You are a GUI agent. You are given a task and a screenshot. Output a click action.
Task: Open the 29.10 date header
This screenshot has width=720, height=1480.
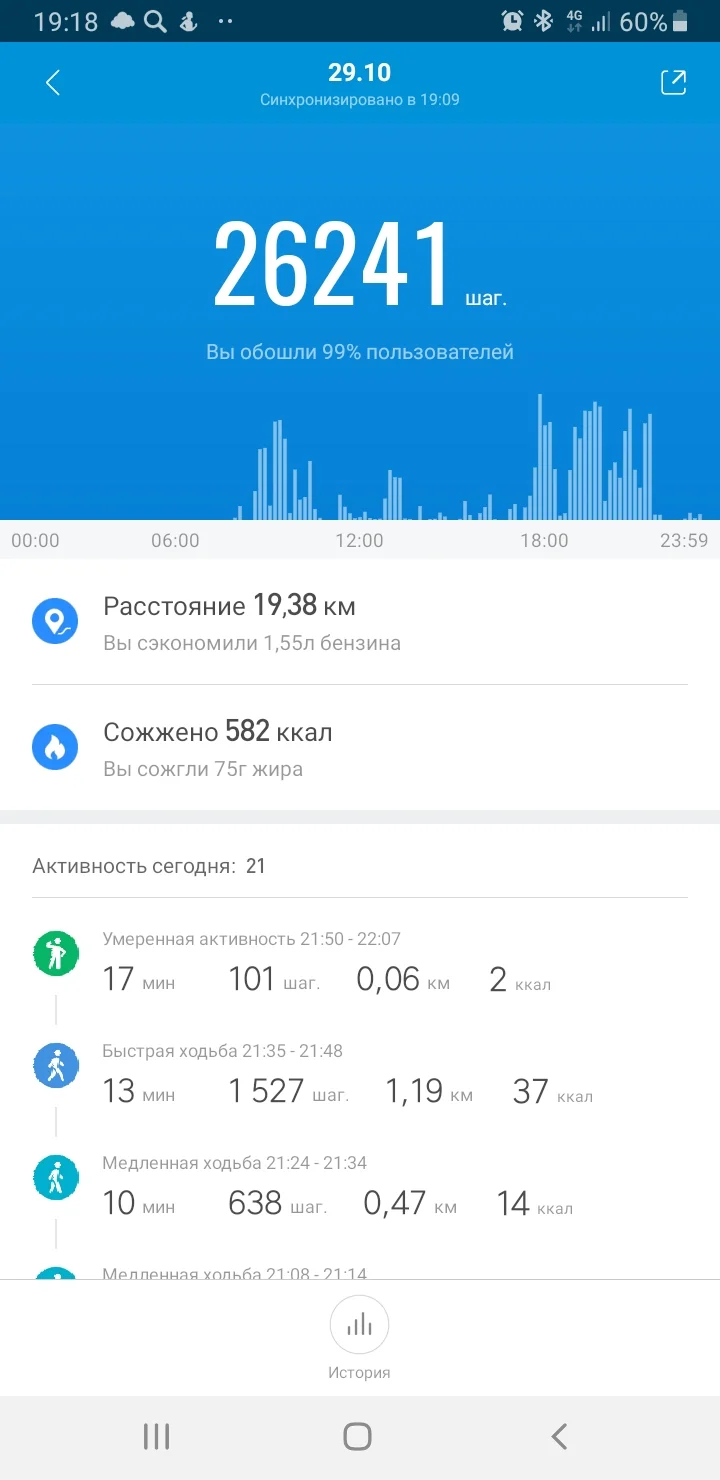point(359,72)
